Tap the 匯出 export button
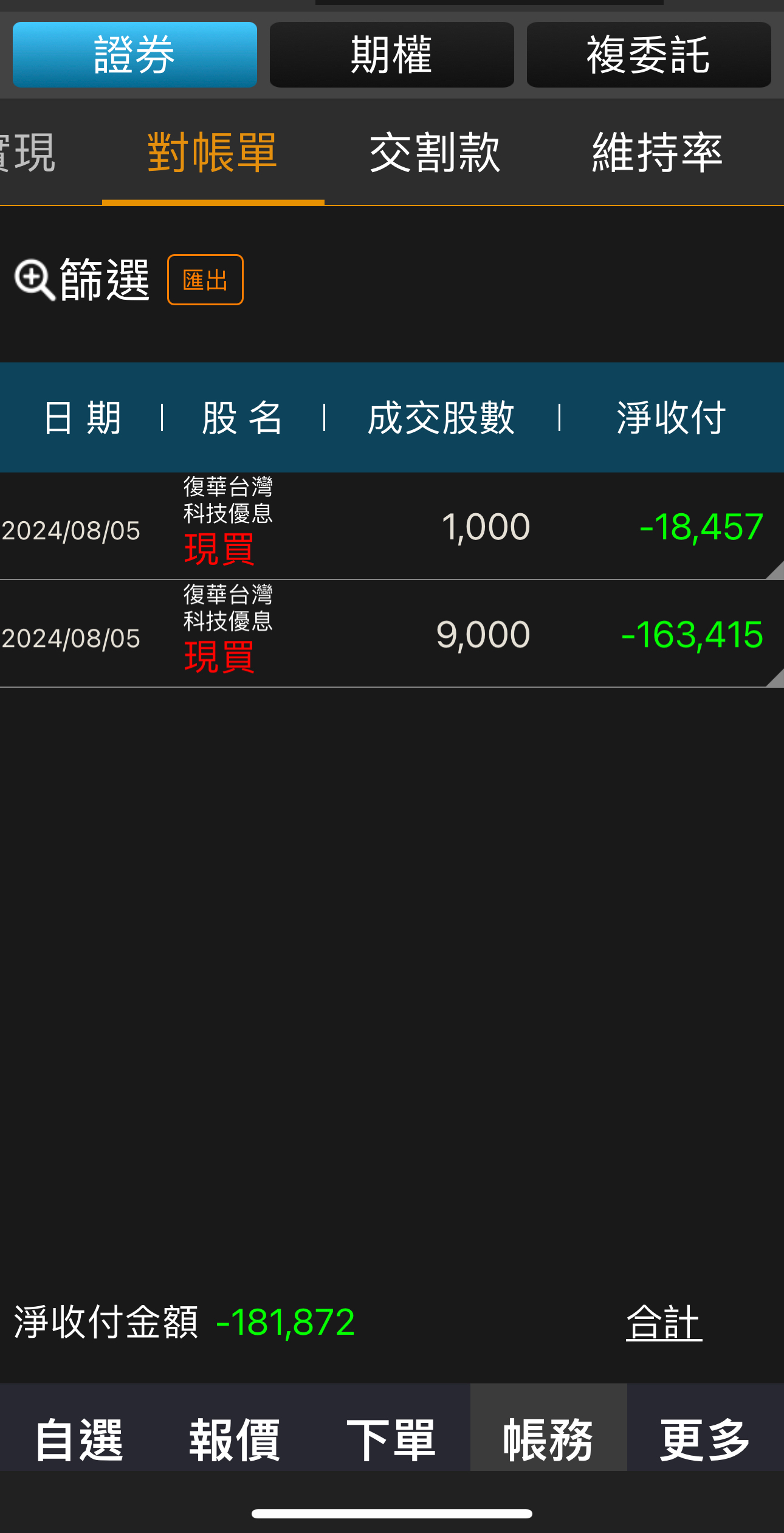This screenshot has width=784, height=1533. point(205,280)
